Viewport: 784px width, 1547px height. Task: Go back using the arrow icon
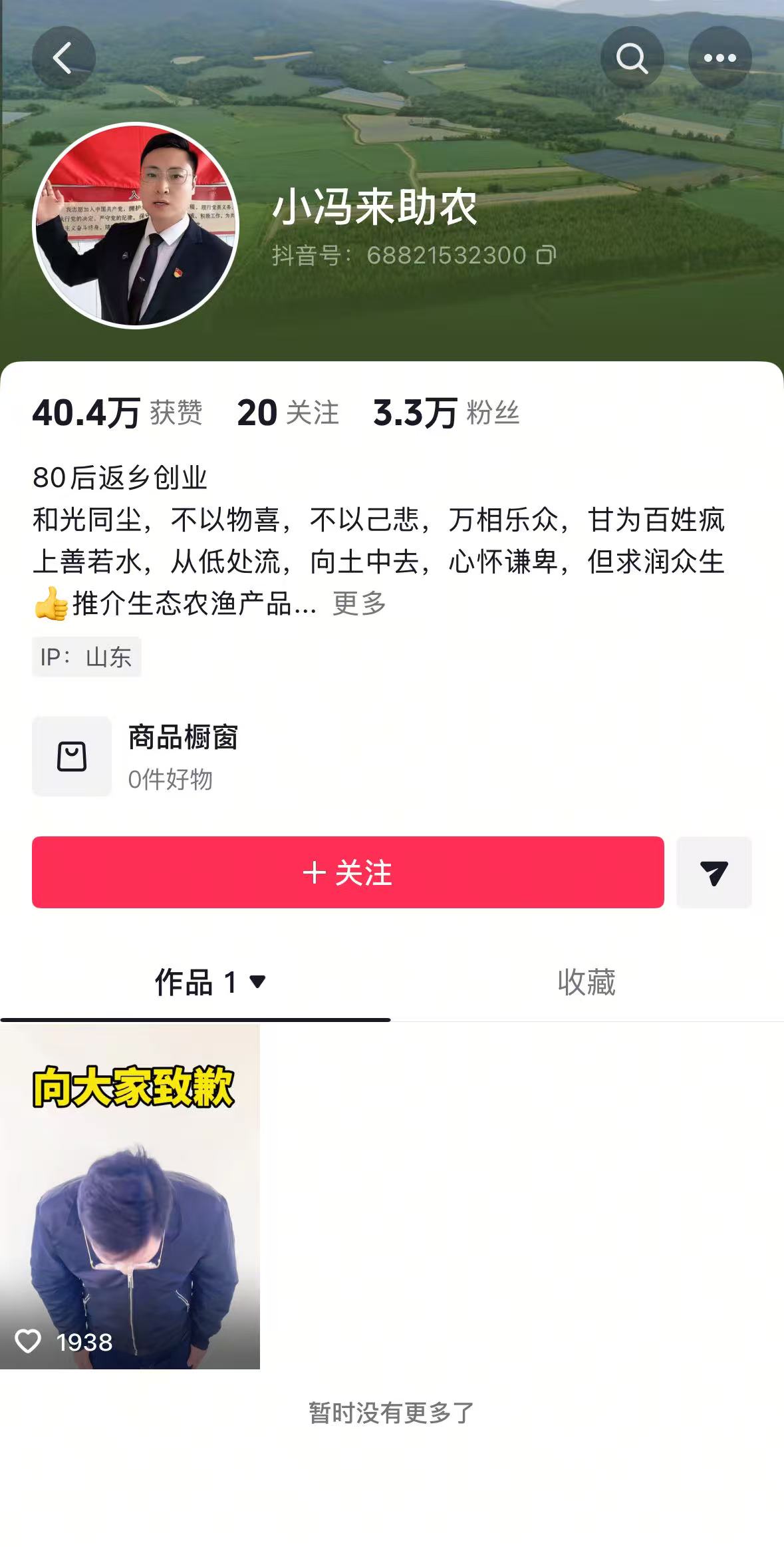pos(63,58)
